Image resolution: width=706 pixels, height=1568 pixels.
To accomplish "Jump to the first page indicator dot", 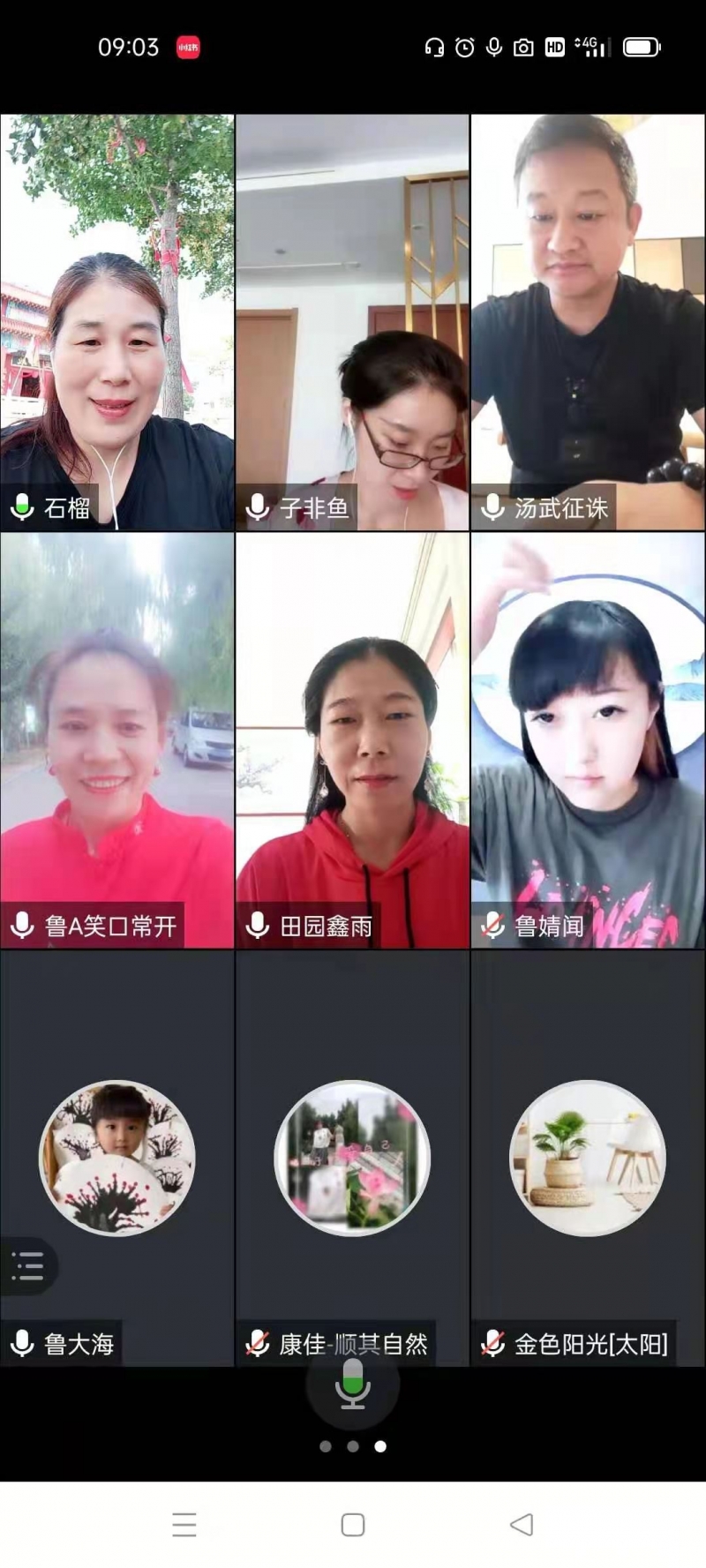I will (326, 1446).
